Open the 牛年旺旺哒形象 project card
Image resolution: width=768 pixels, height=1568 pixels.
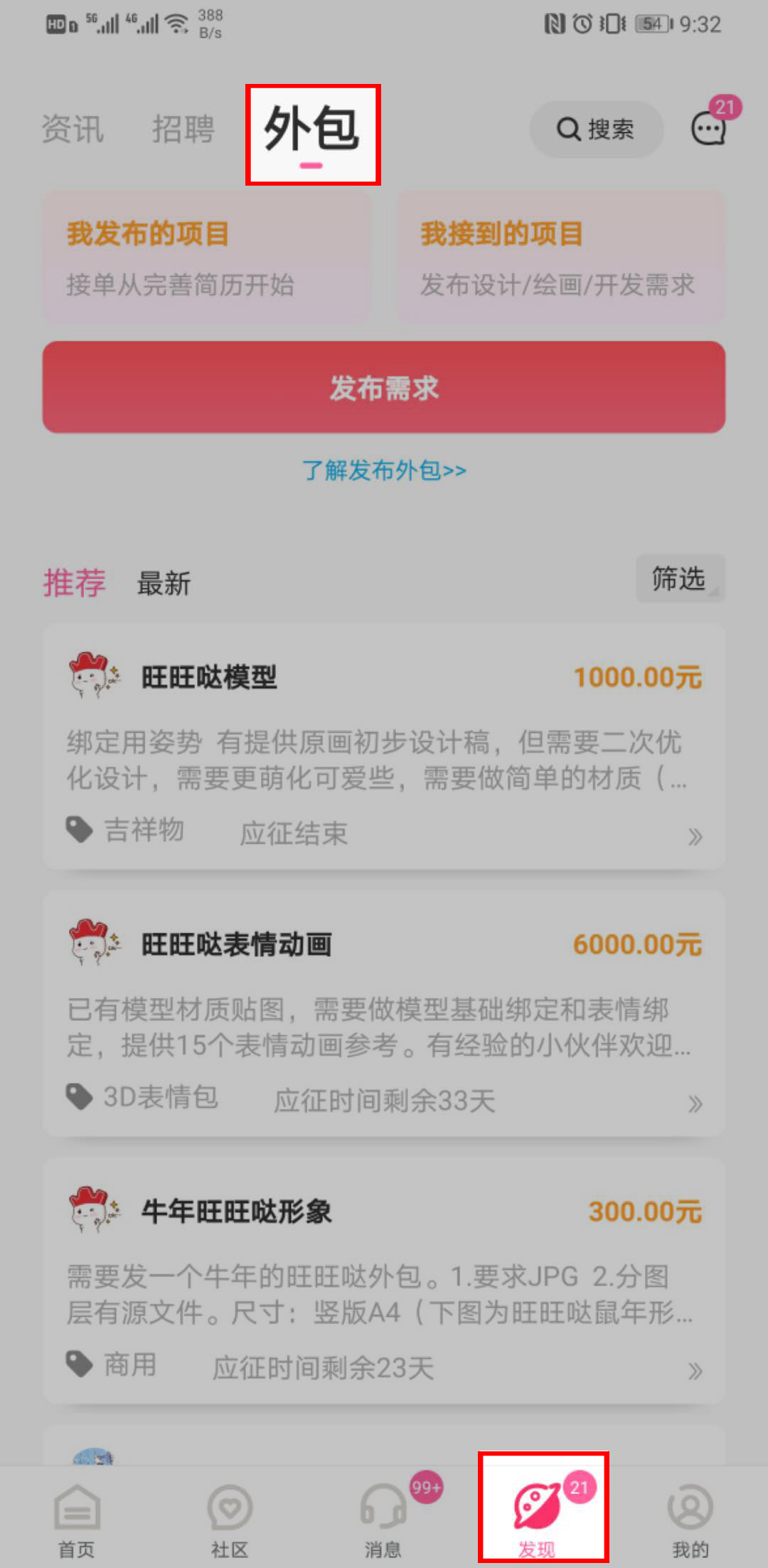(384, 1281)
